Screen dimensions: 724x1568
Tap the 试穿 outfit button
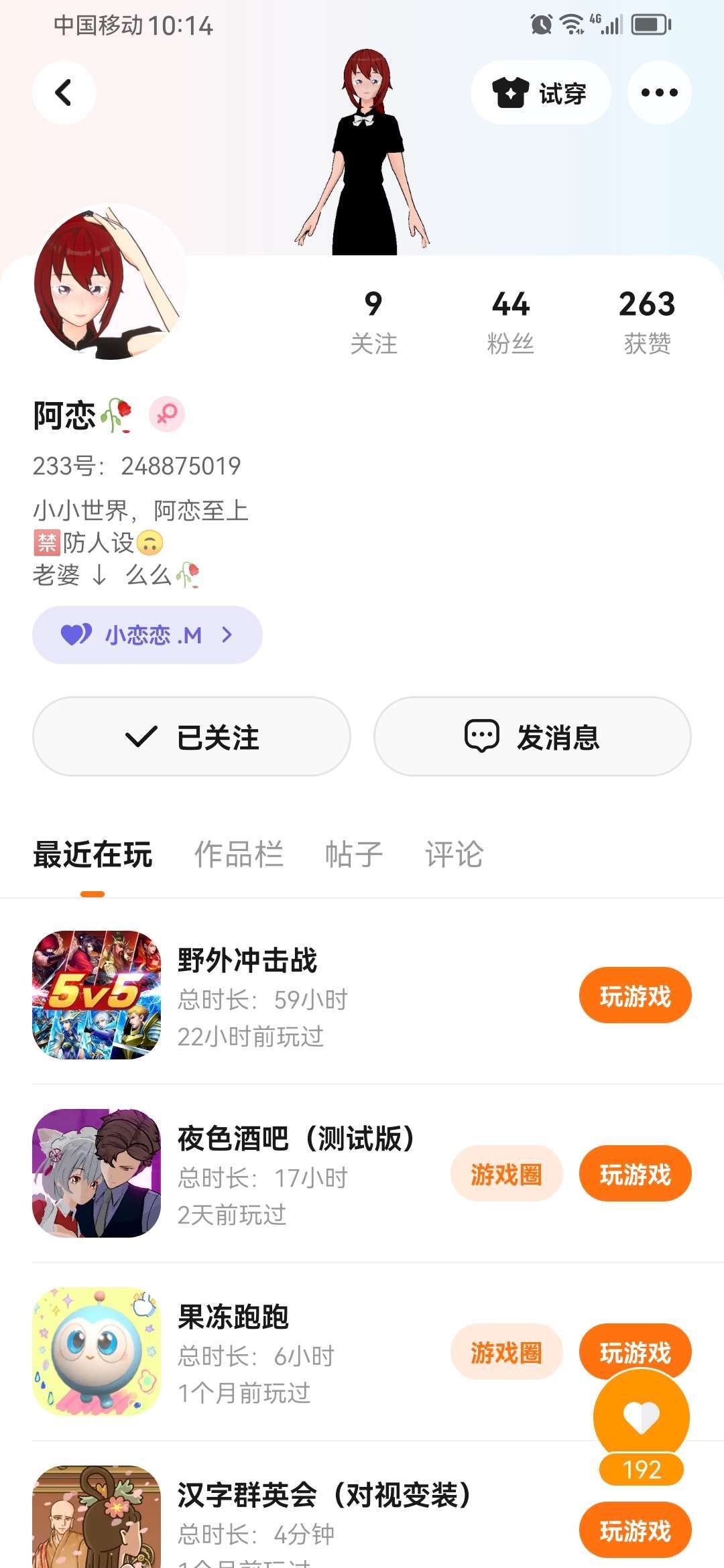click(x=540, y=92)
